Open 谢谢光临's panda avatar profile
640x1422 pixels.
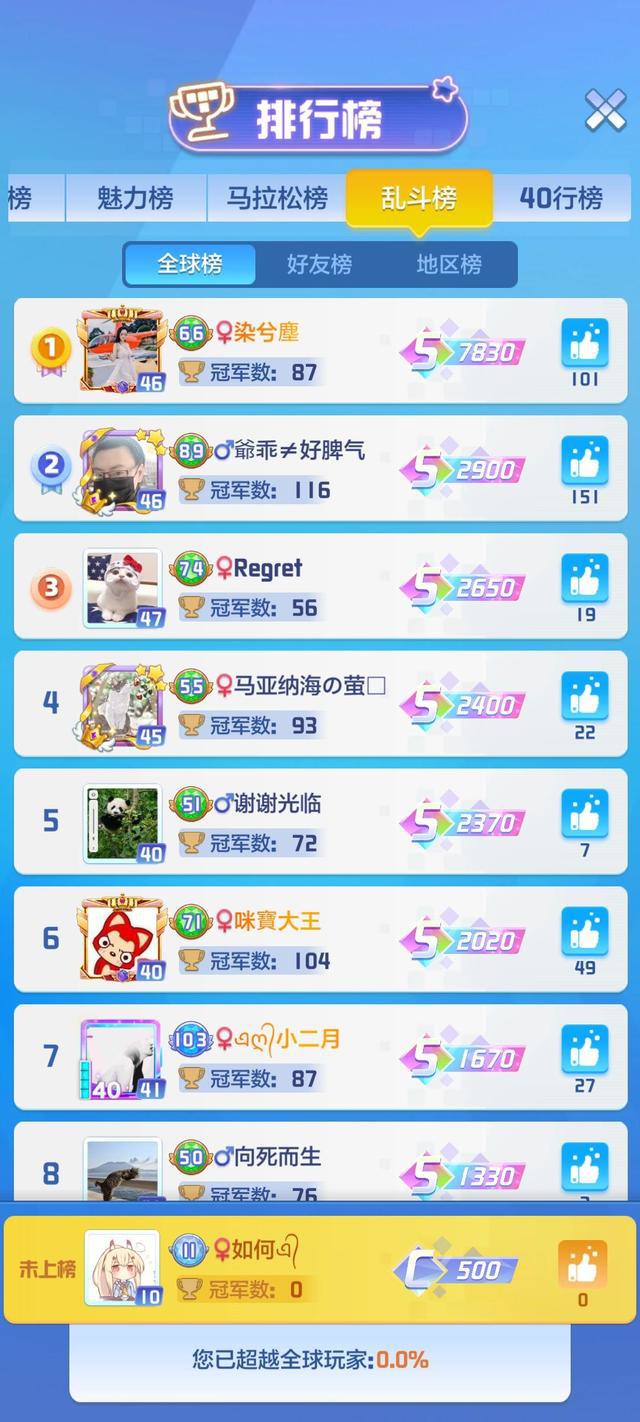(x=122, y=823)
